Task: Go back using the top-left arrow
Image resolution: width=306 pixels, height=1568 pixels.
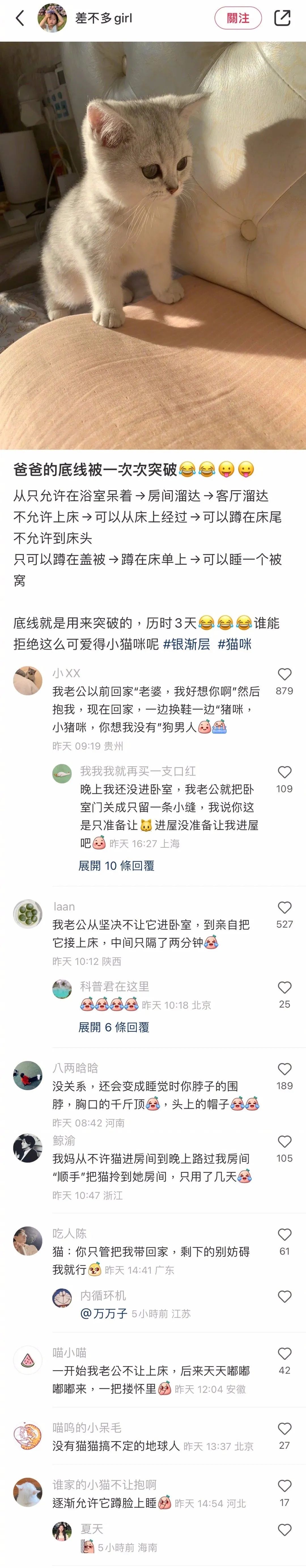Action: pos(20,18)
